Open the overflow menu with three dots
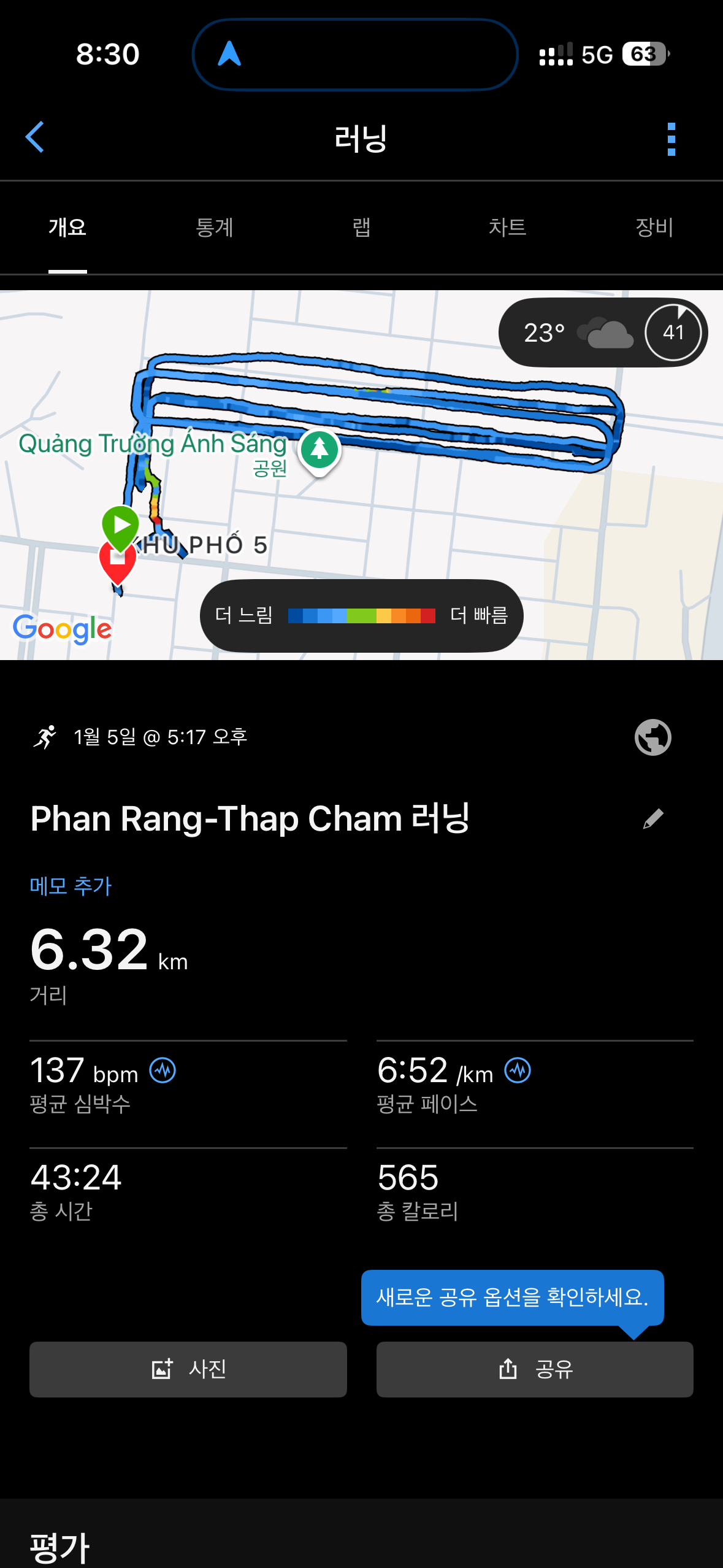The height and width of the screenshot is (1568, 723). click(672, 138)
